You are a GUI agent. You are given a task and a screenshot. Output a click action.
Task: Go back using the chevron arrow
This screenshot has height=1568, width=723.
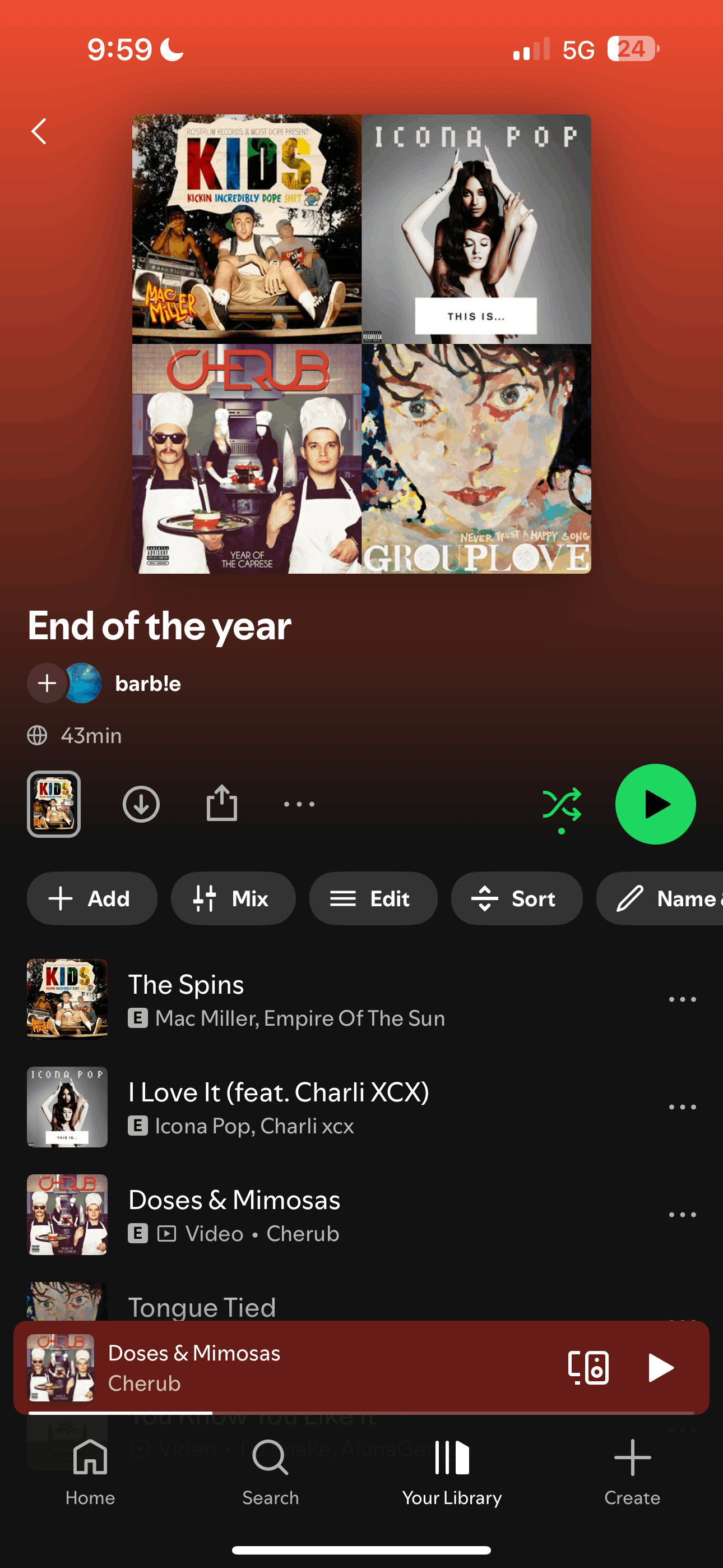pos(39,130)
